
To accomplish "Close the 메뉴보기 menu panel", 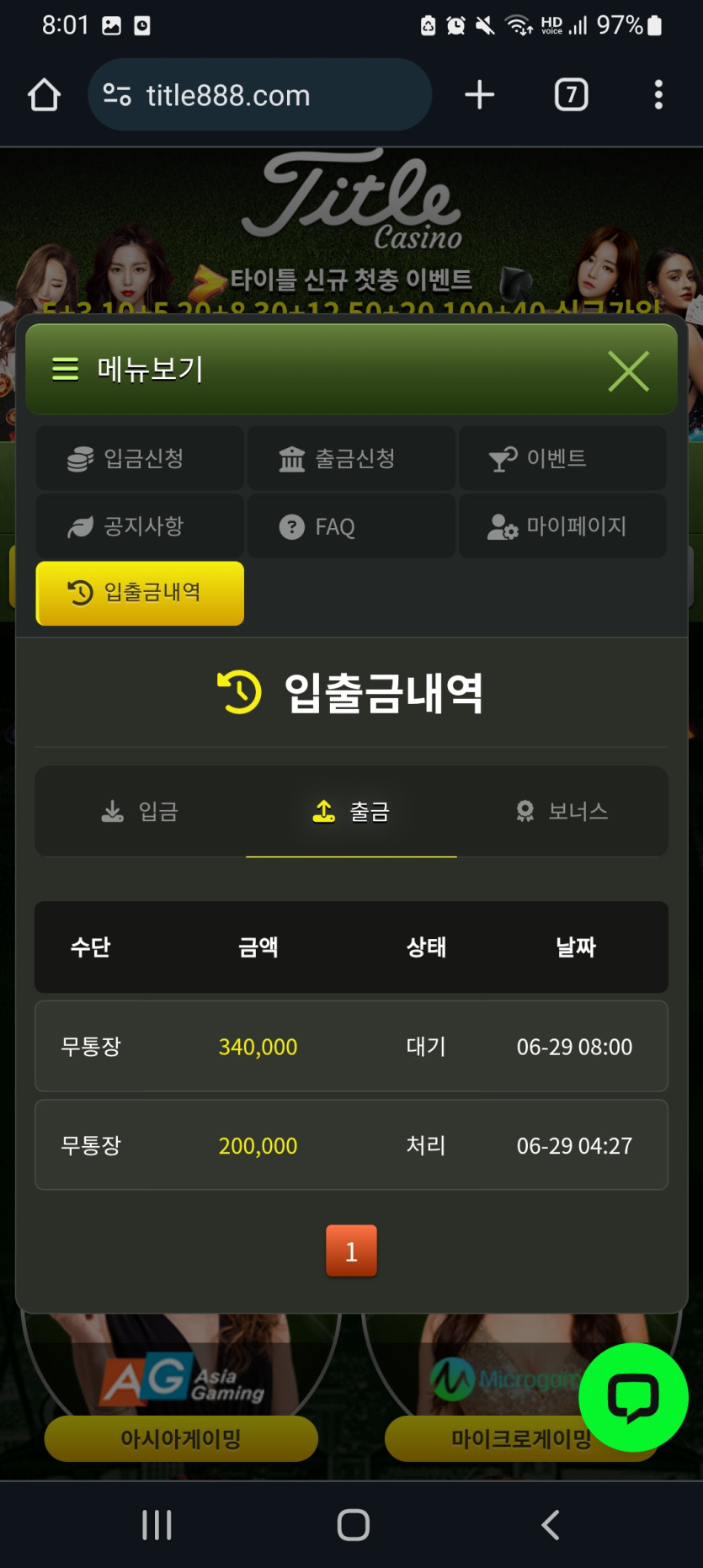I will tap(628, 371).
